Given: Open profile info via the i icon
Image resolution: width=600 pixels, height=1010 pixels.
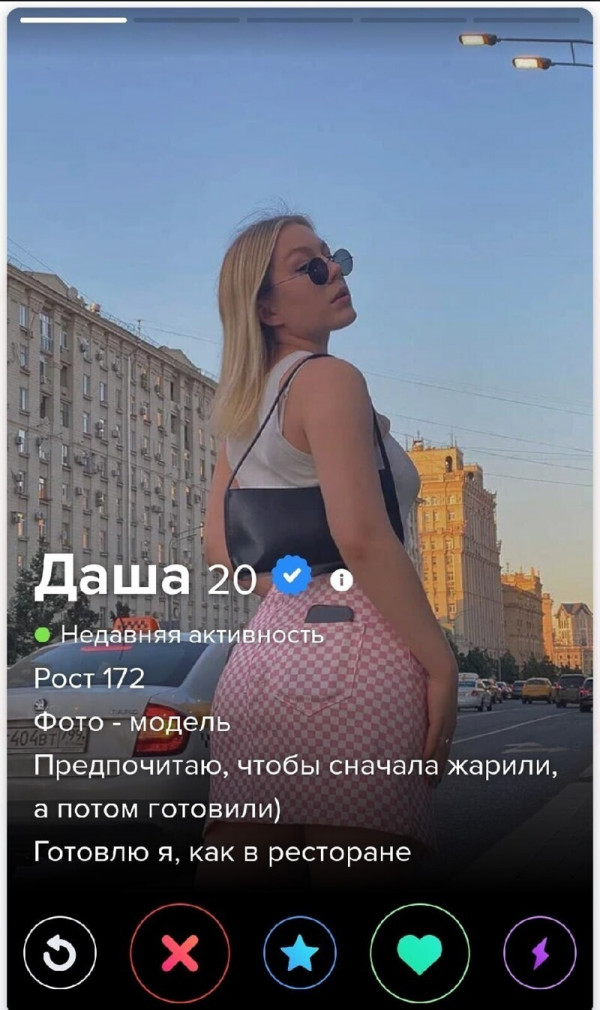Looking at the screenshot, I should pyautogui.click(x=341, y=579).
